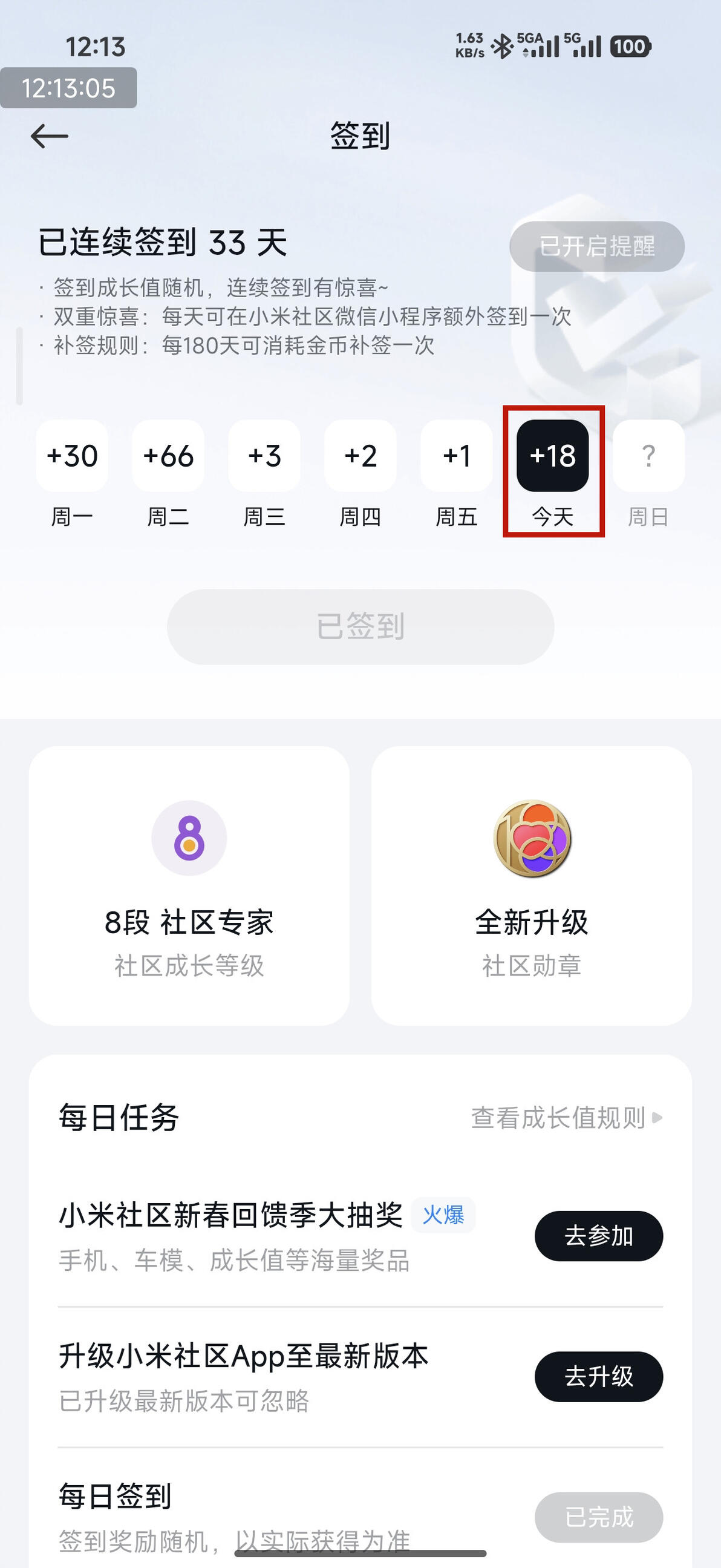Tap the 已开启提醒 reminder button
The image size is (721, 1568).
click(597, 246)
